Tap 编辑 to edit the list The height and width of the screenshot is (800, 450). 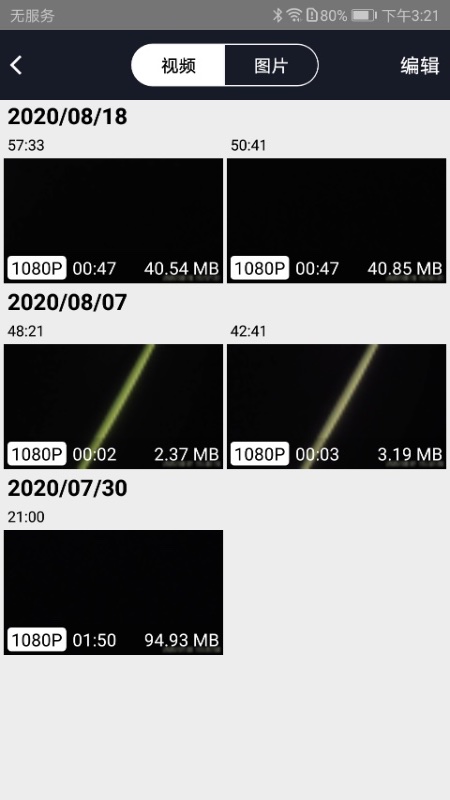coord(419,66)
